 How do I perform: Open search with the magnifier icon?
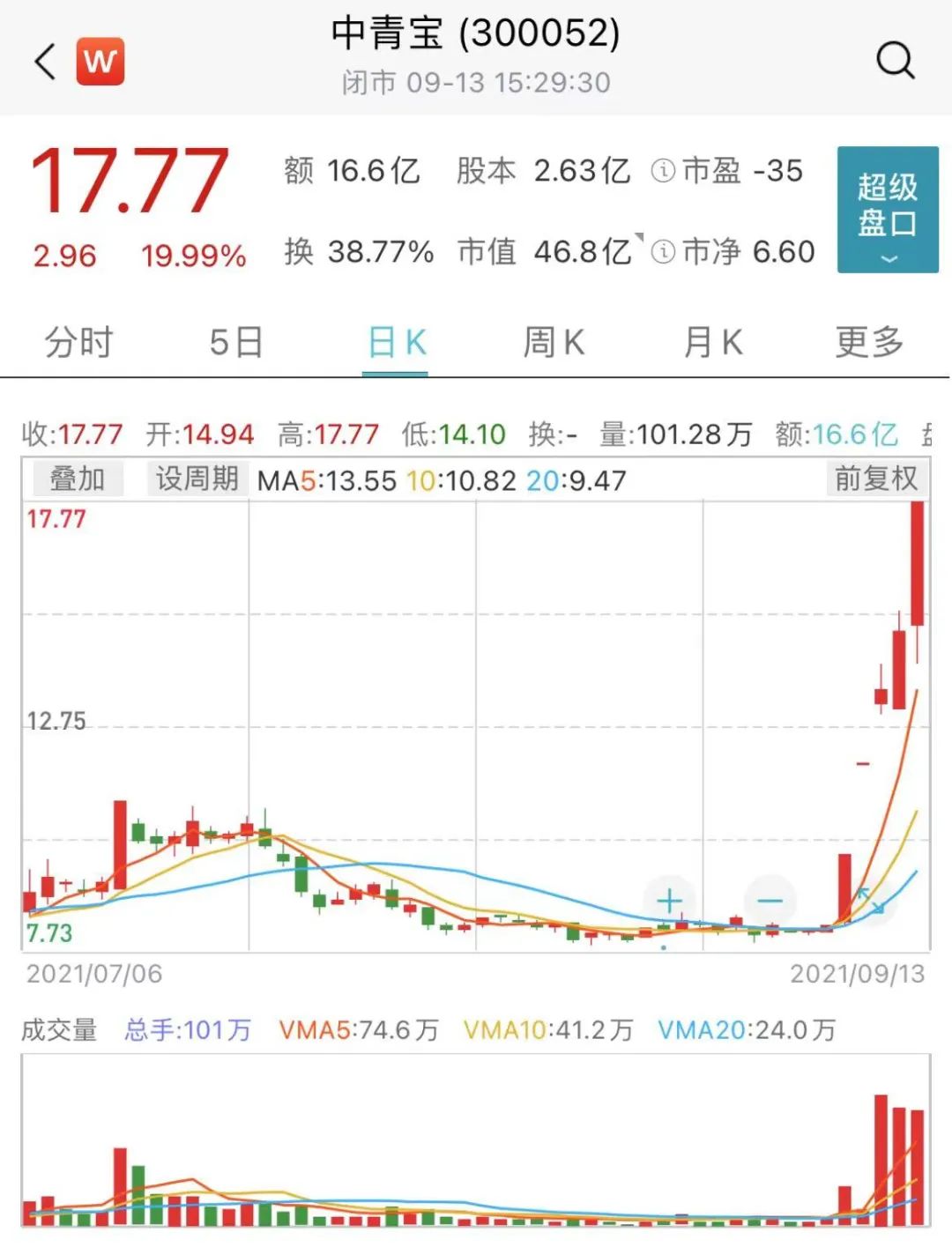[896, 60]
